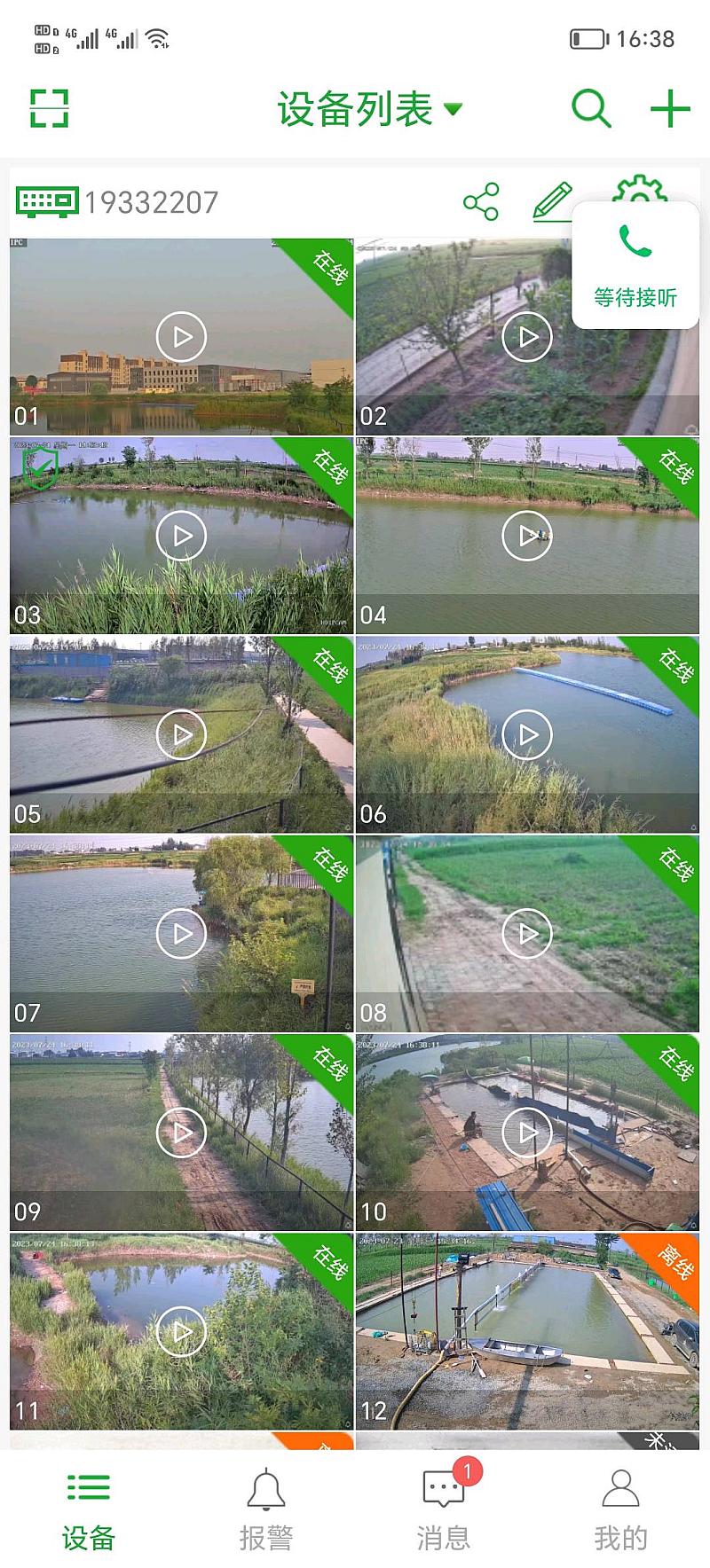Screen dimensions: 710x1568
Task: Switch to the 报警 tab
Action: 265,1509
